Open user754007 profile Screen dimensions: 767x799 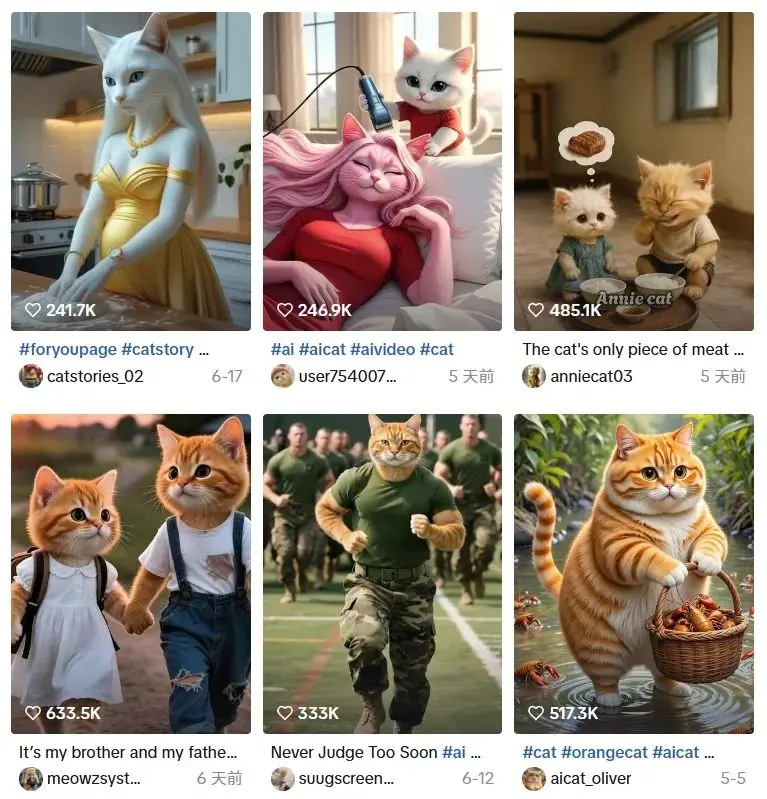(347, 376)
